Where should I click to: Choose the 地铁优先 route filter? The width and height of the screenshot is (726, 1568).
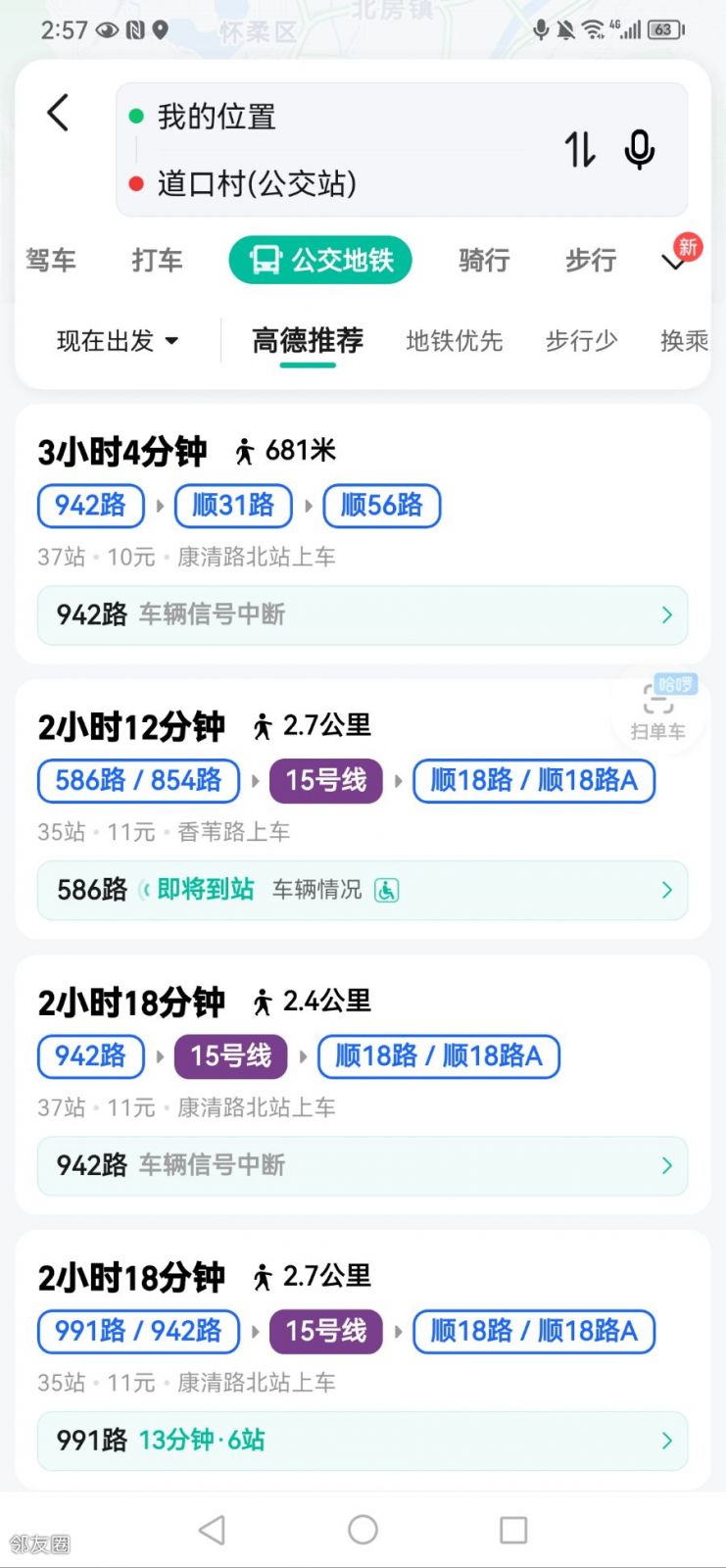pos(454,341)
